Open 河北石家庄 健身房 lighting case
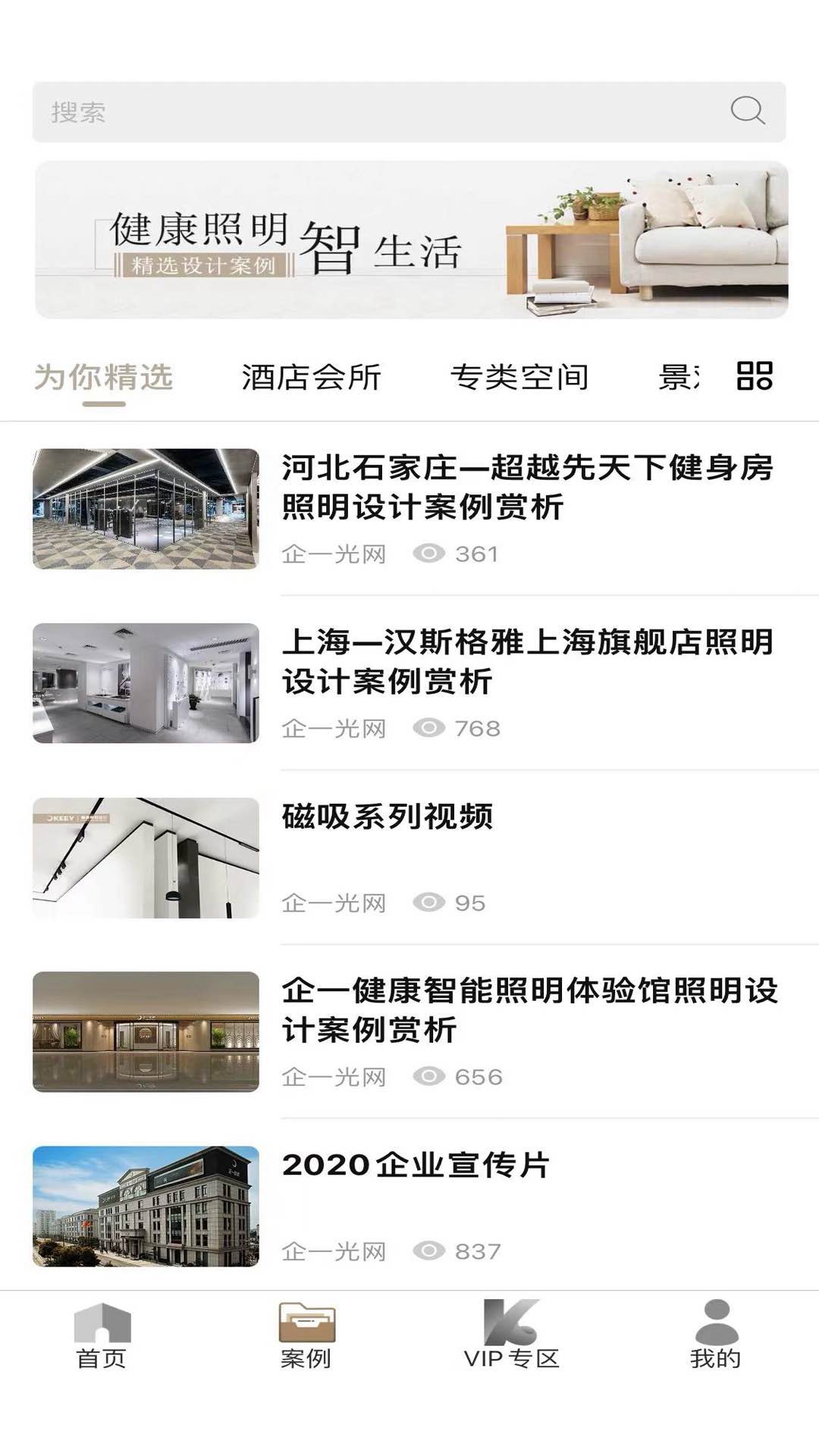 click(x=526, y=487)
